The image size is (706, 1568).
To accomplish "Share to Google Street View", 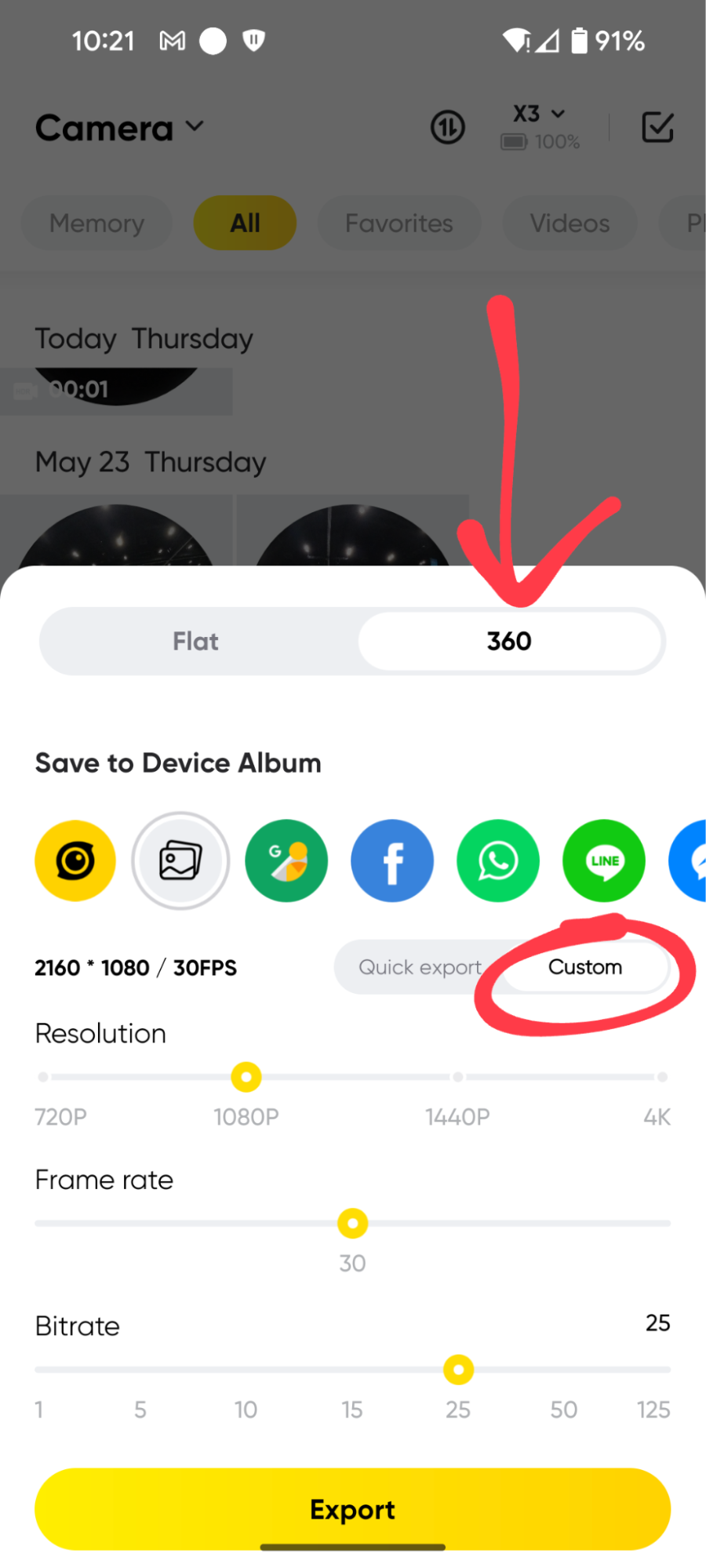I will [286, 860].
